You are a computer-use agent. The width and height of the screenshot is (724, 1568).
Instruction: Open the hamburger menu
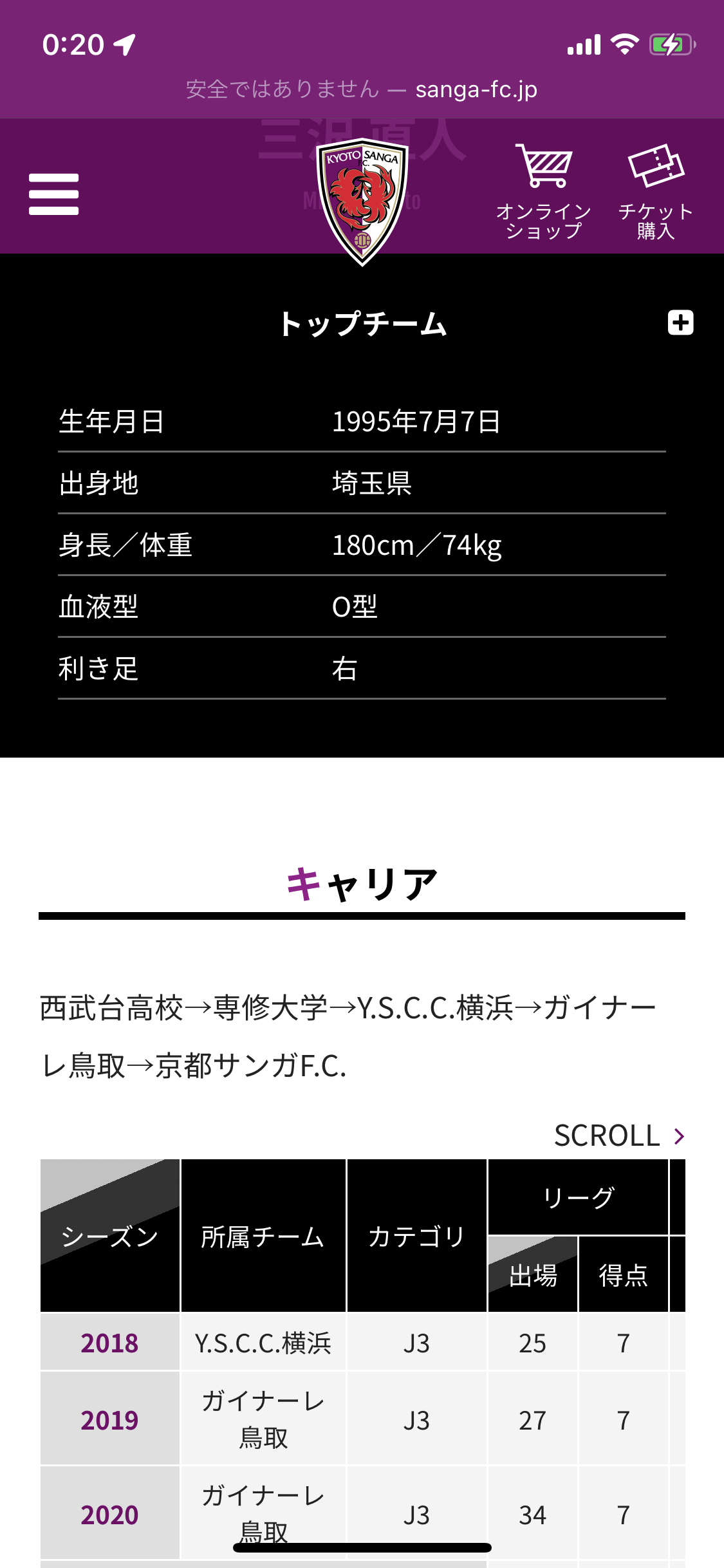tap(54, 194)
